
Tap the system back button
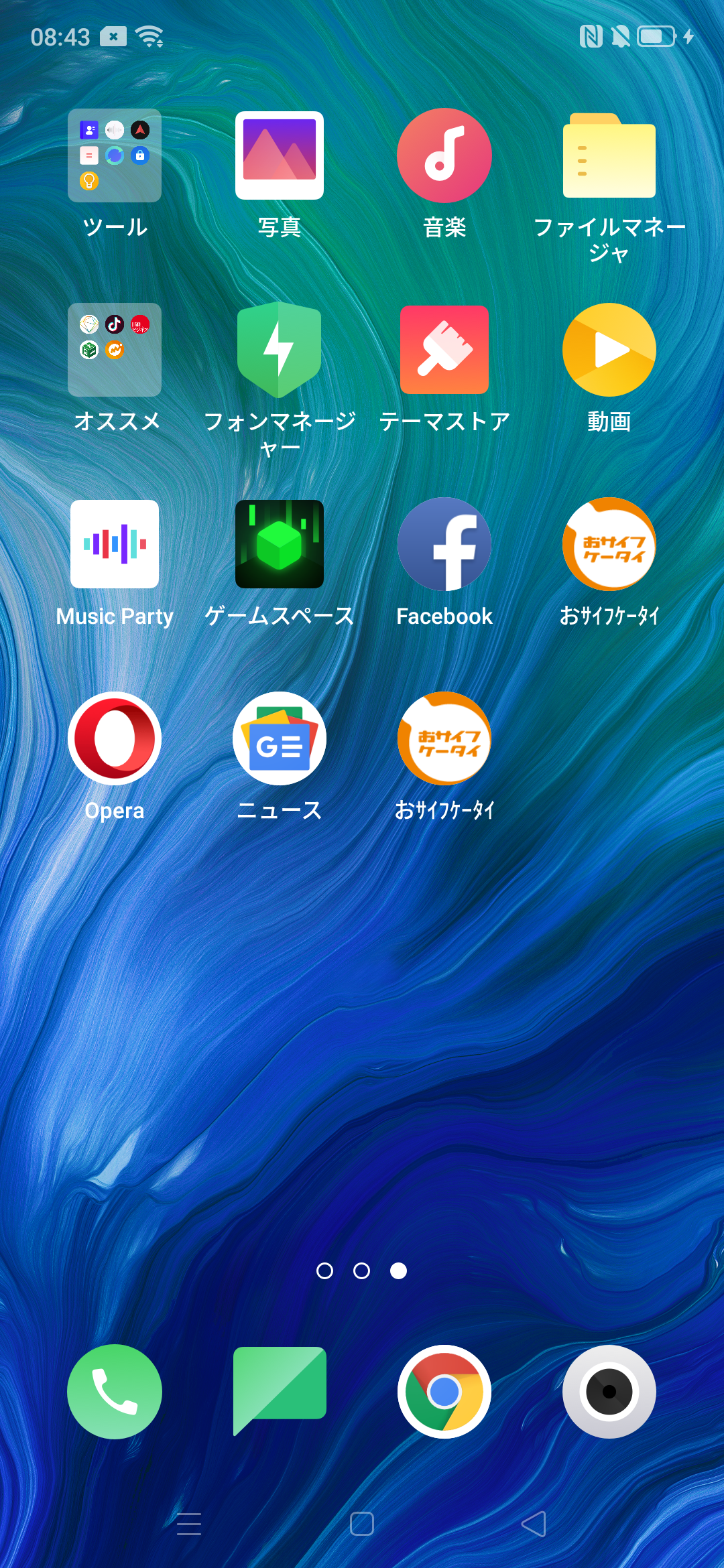tap(534, 1524)
